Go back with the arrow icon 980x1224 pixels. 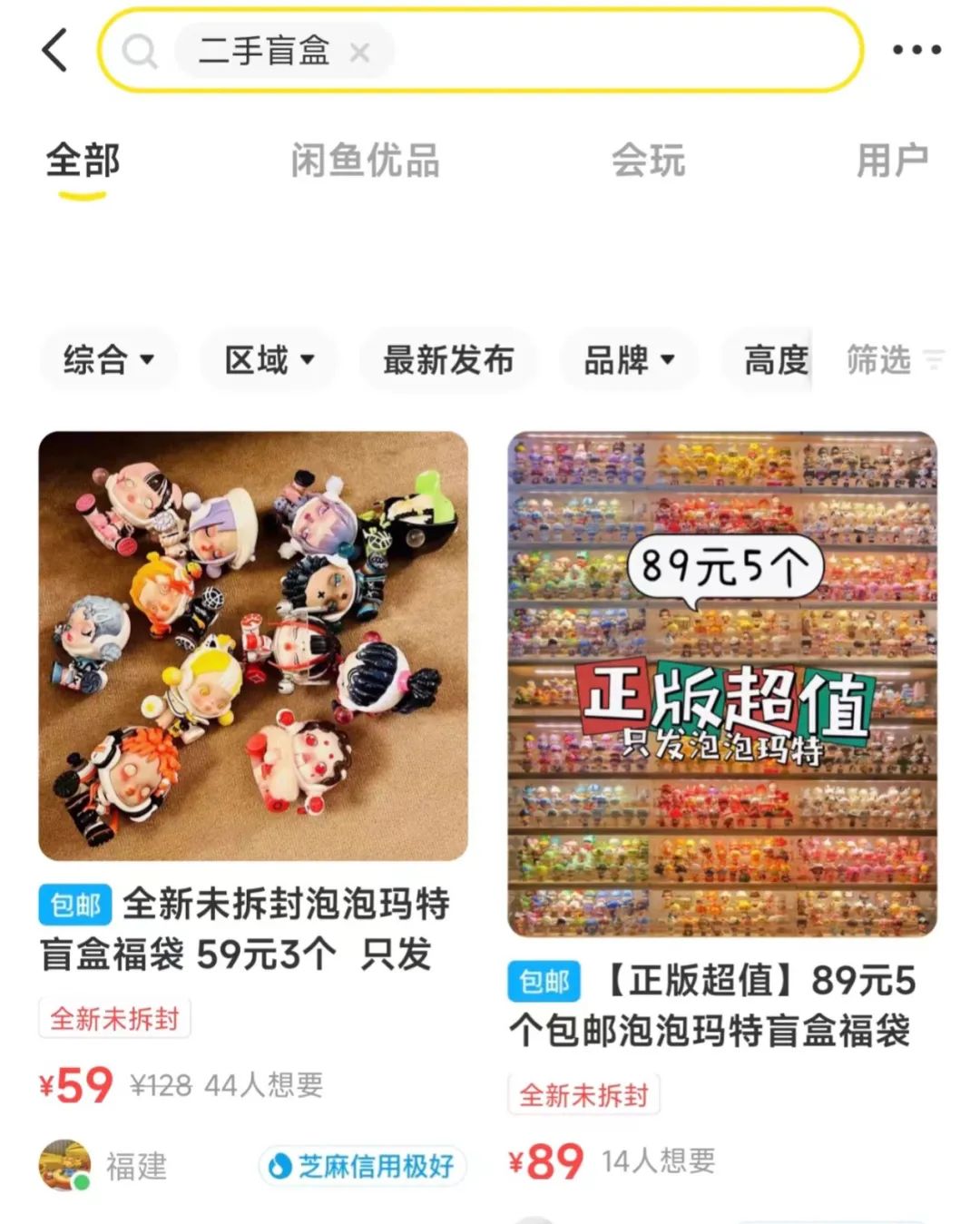[55, 50]
